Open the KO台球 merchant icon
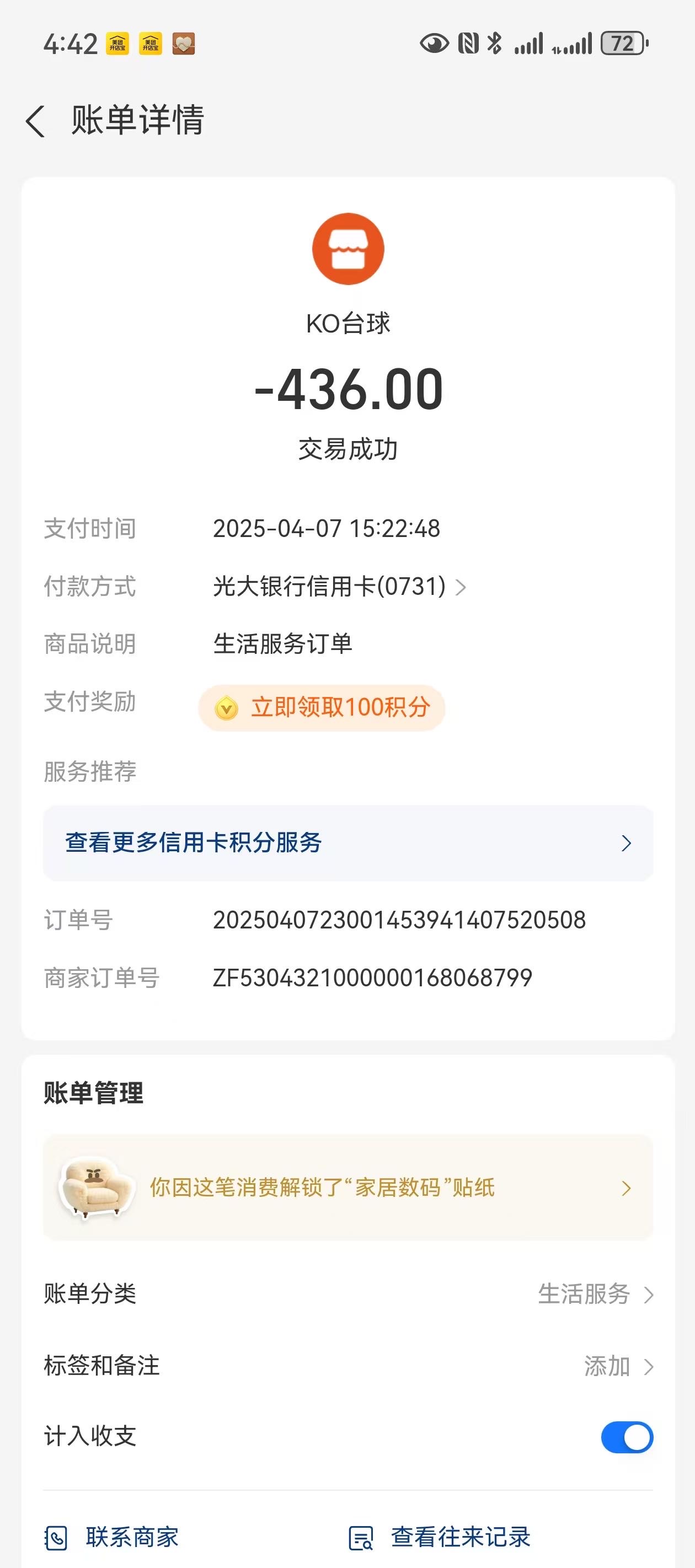 click(348, 249)
